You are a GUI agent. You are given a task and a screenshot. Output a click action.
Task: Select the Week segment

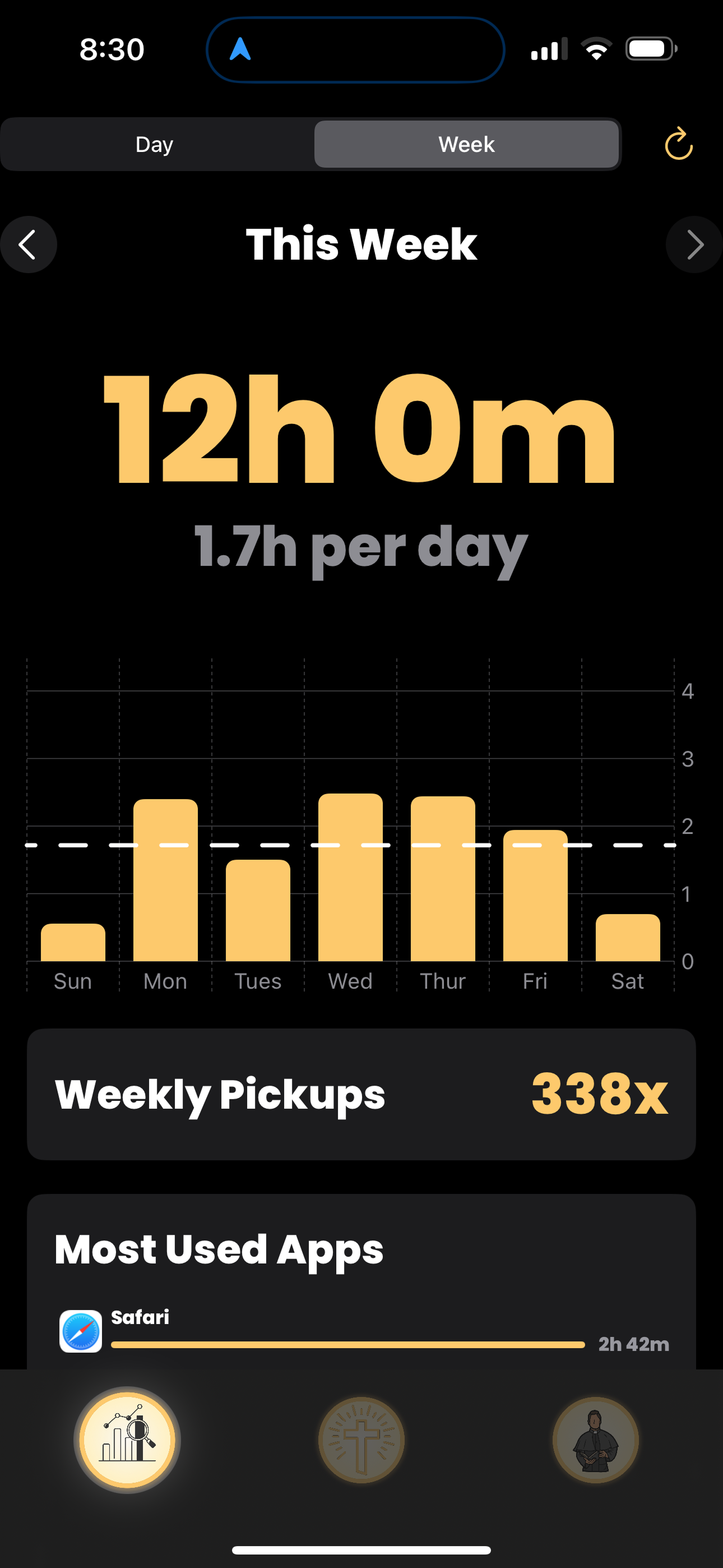(466, 144)
